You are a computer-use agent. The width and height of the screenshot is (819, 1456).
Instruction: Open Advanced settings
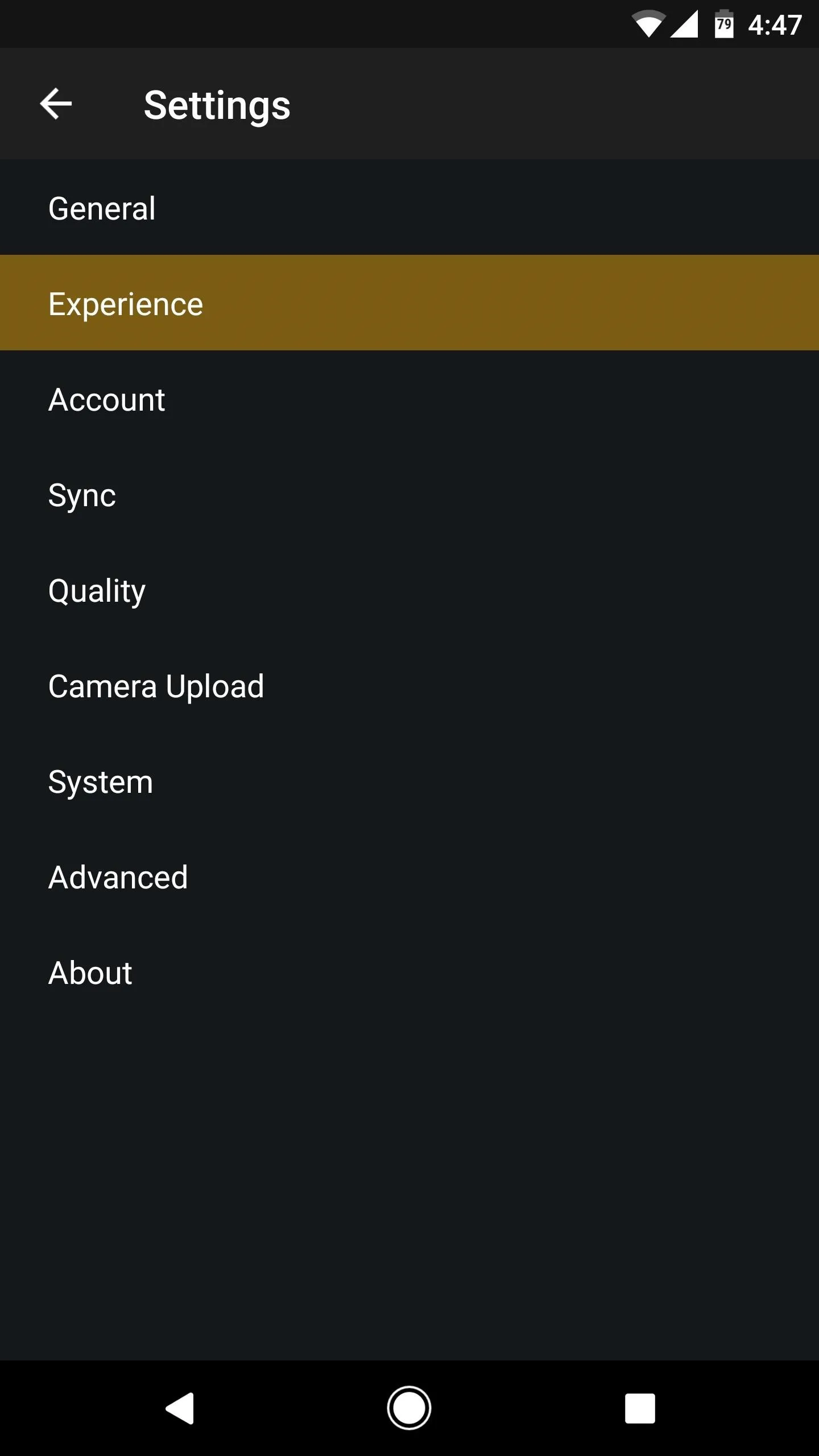[x=409, y=876]
